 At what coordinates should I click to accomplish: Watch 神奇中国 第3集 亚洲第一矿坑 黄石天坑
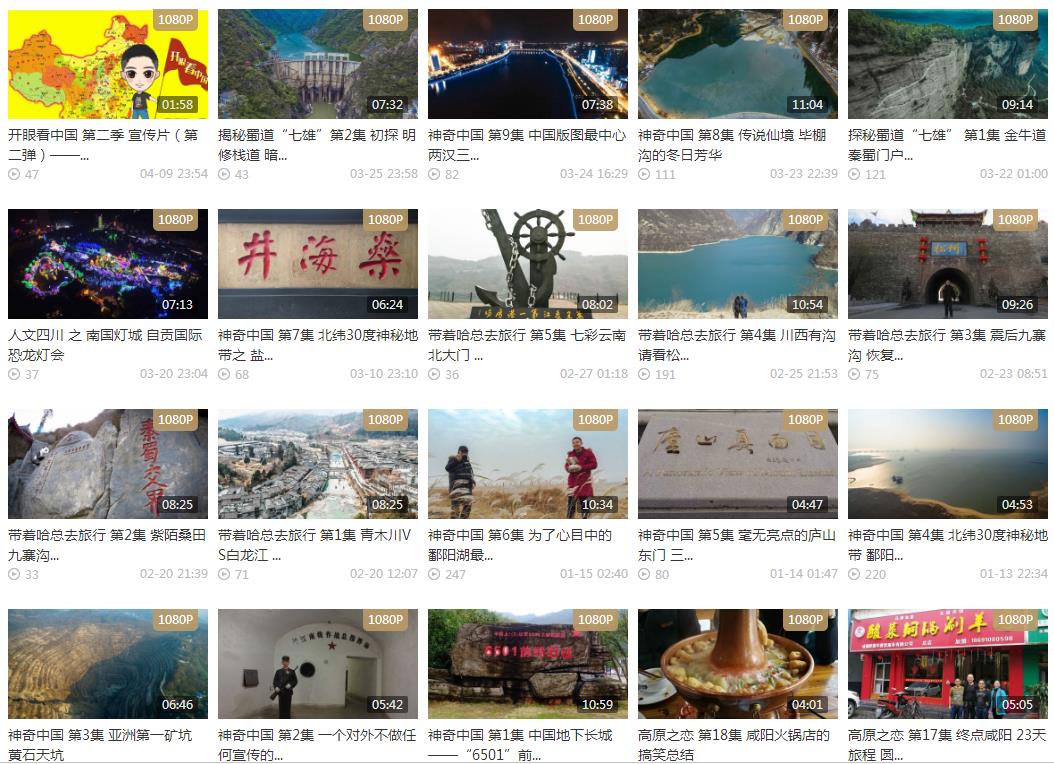coord(108,665)
